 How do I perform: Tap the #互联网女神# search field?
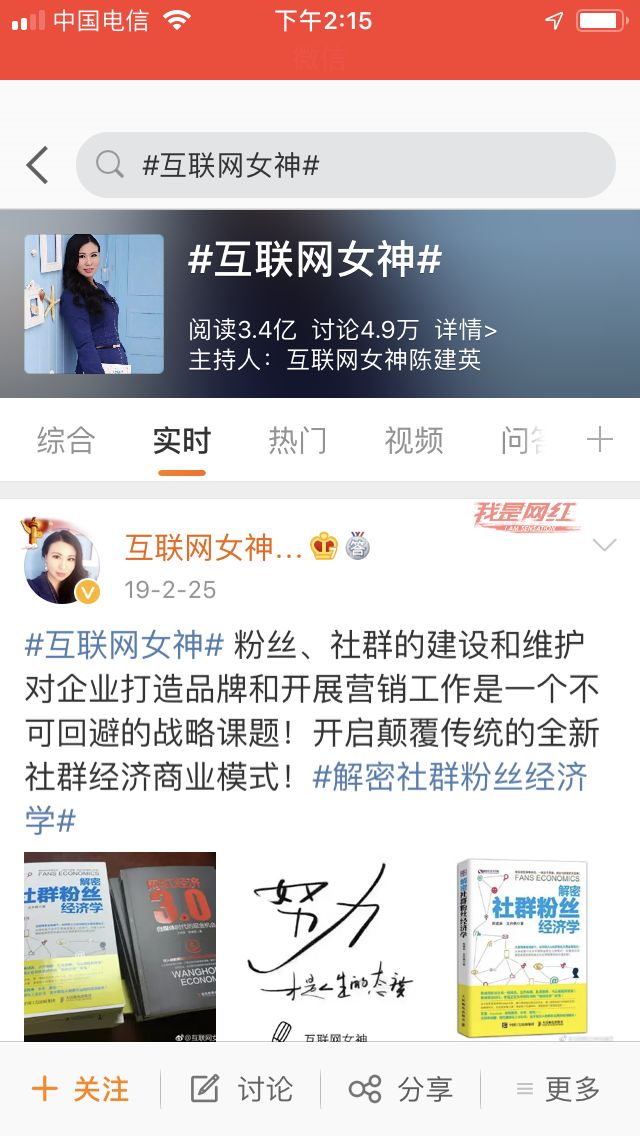[x=345, y=165]
